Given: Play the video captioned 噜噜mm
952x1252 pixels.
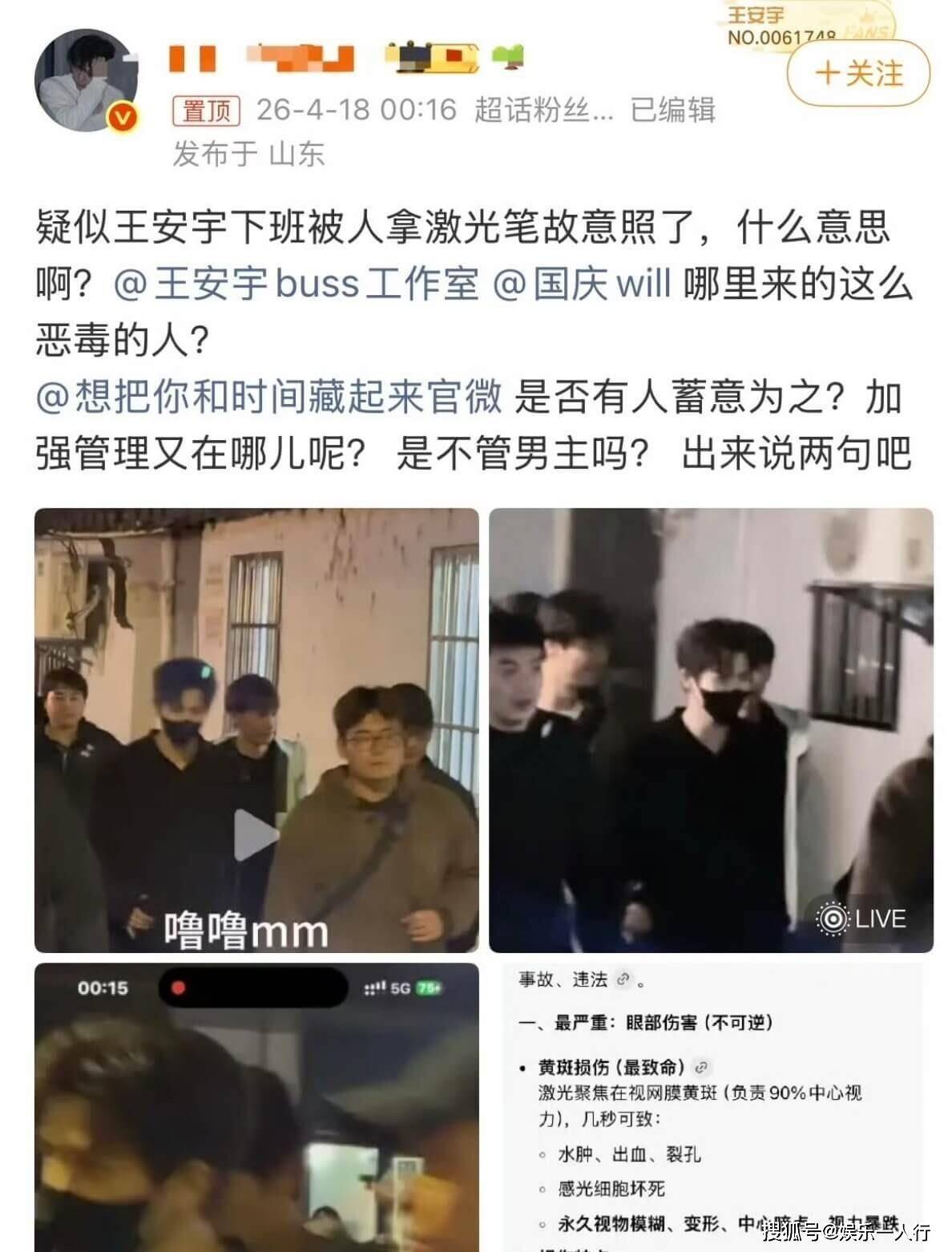Looking at the screenshot, I should click(256, 834).
